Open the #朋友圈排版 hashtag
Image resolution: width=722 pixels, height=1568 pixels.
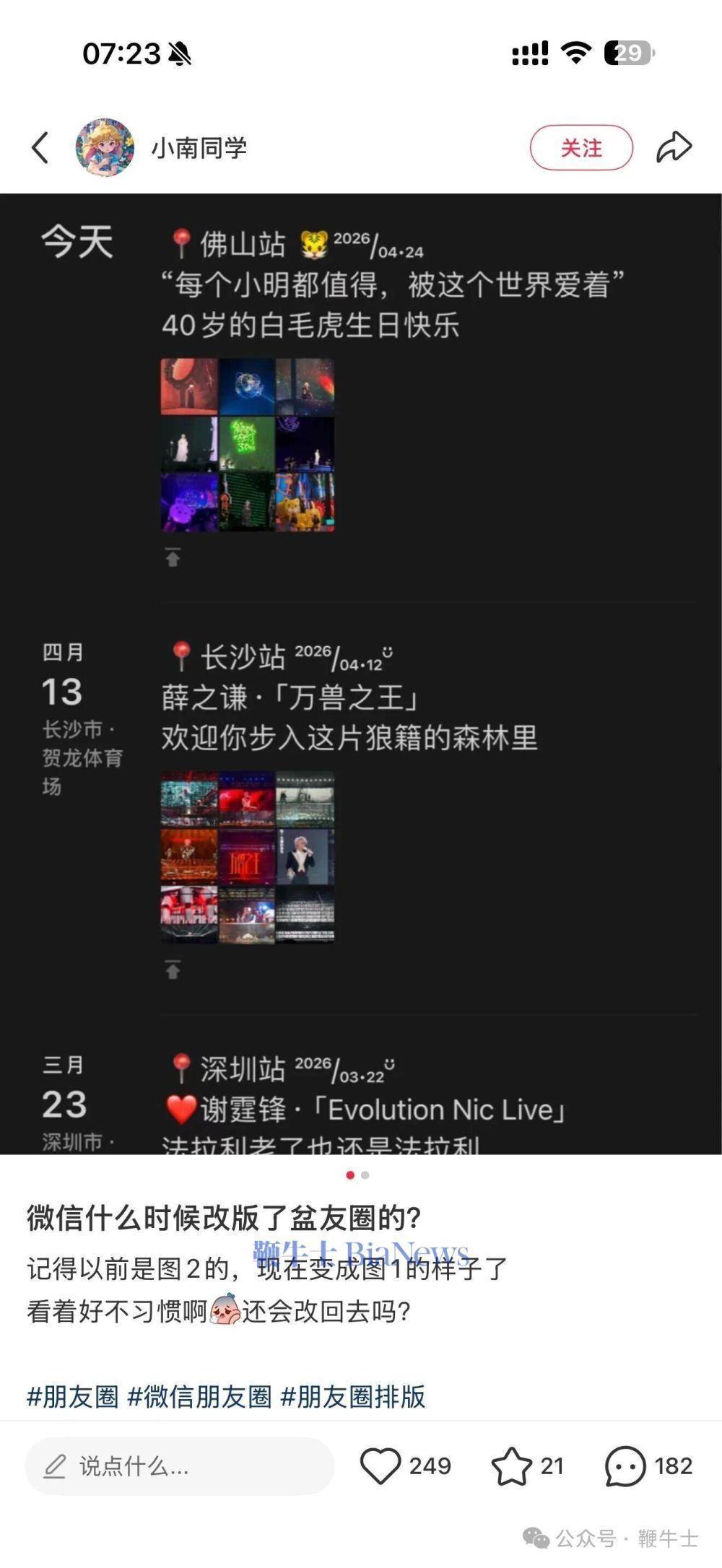pyautogui.click(x=352, y=1397)
